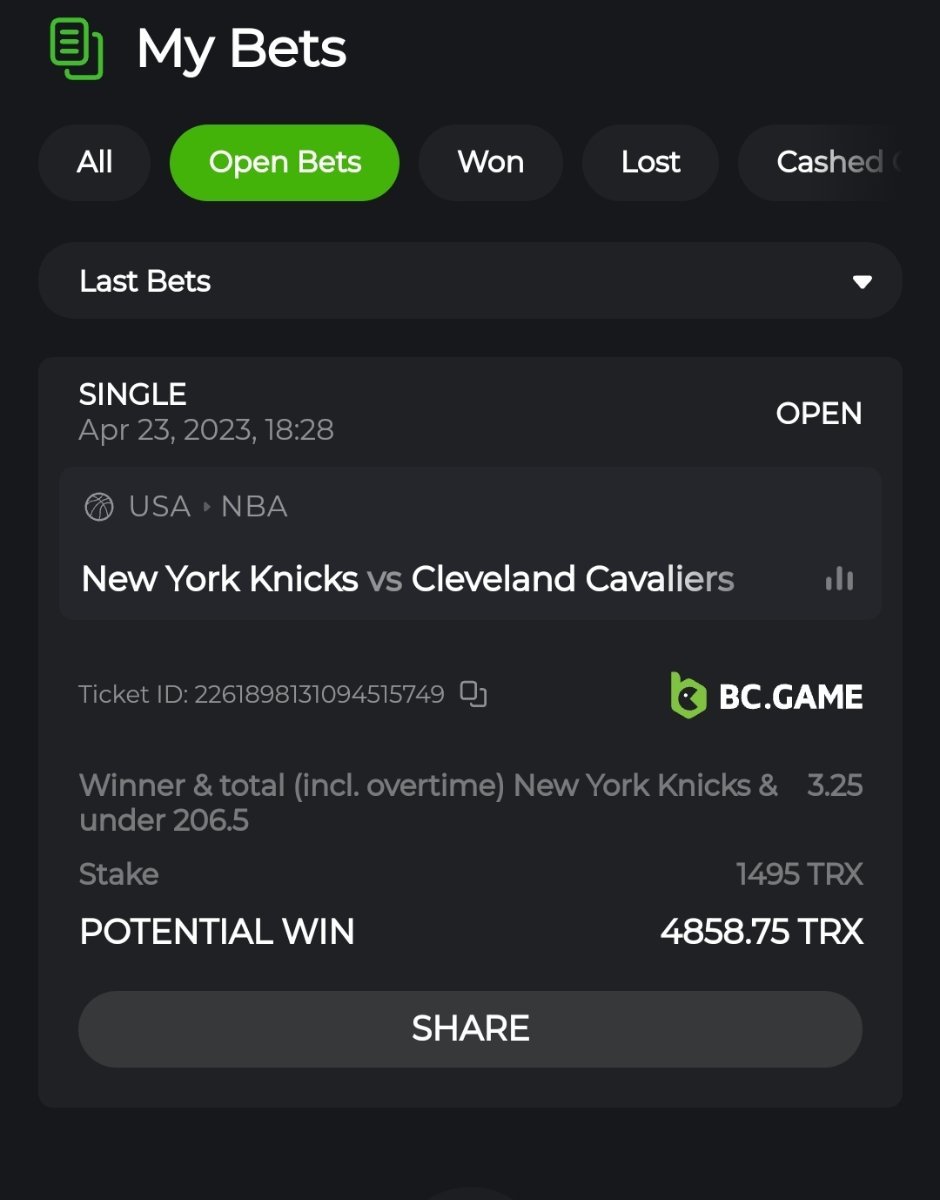This screenshot has height=1200, width=940.
Task: Switch to the All bets filter
Action: (x=94, y=162)
